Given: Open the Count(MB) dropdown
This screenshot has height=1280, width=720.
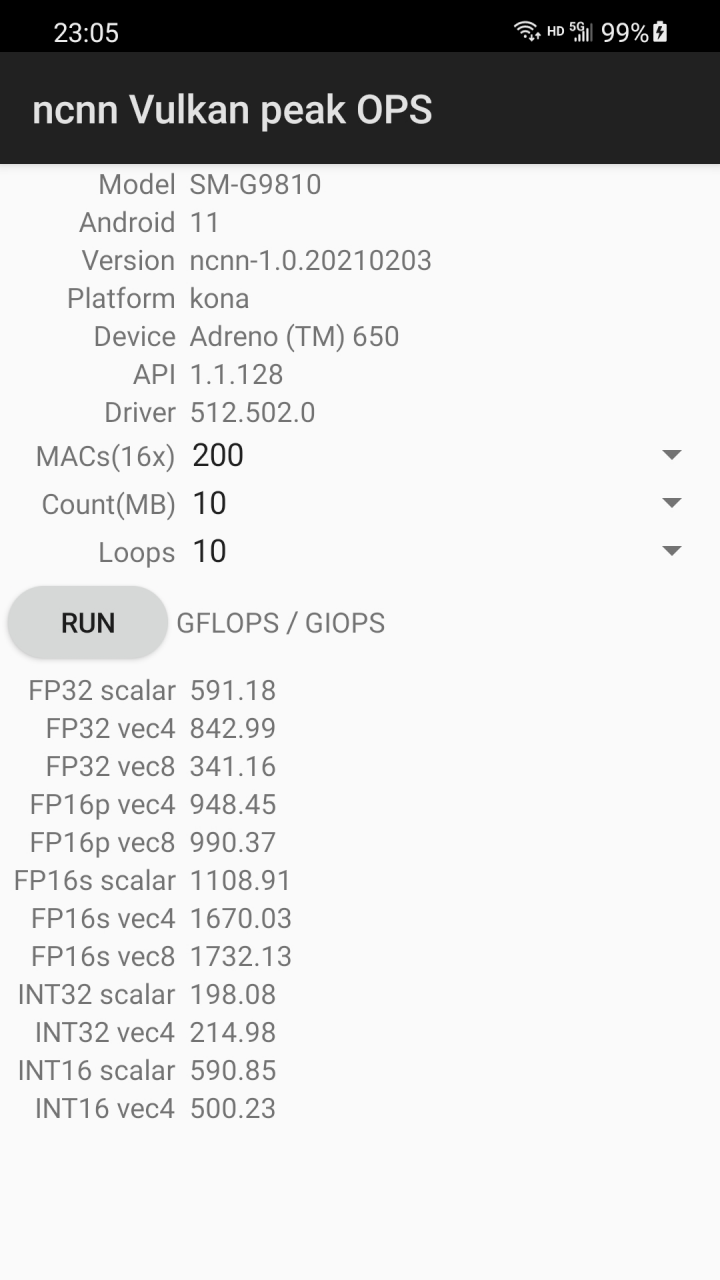Looking at the screenshot, I should point(436,504).
